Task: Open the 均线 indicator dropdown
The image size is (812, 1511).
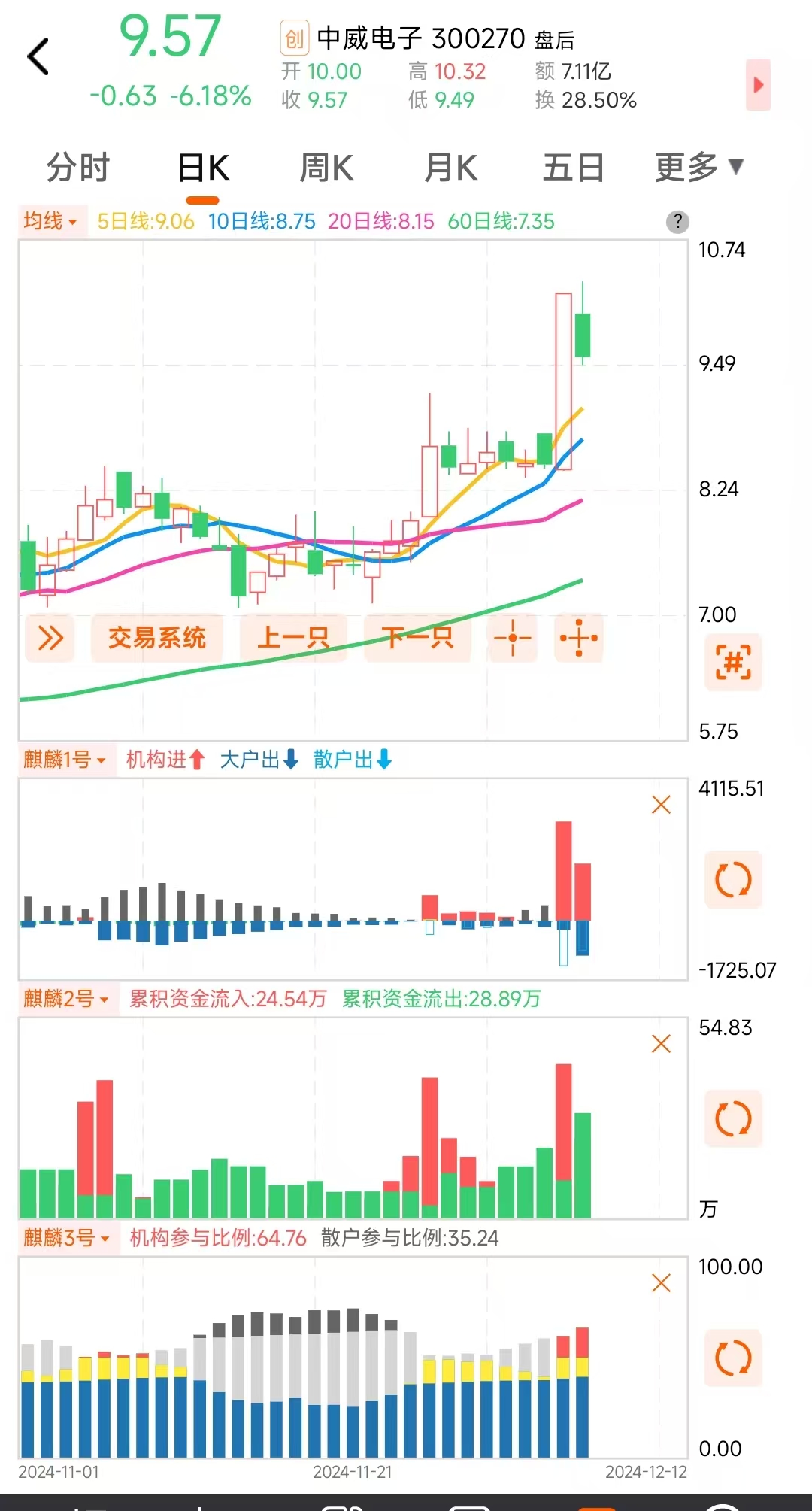Action: 50,221
